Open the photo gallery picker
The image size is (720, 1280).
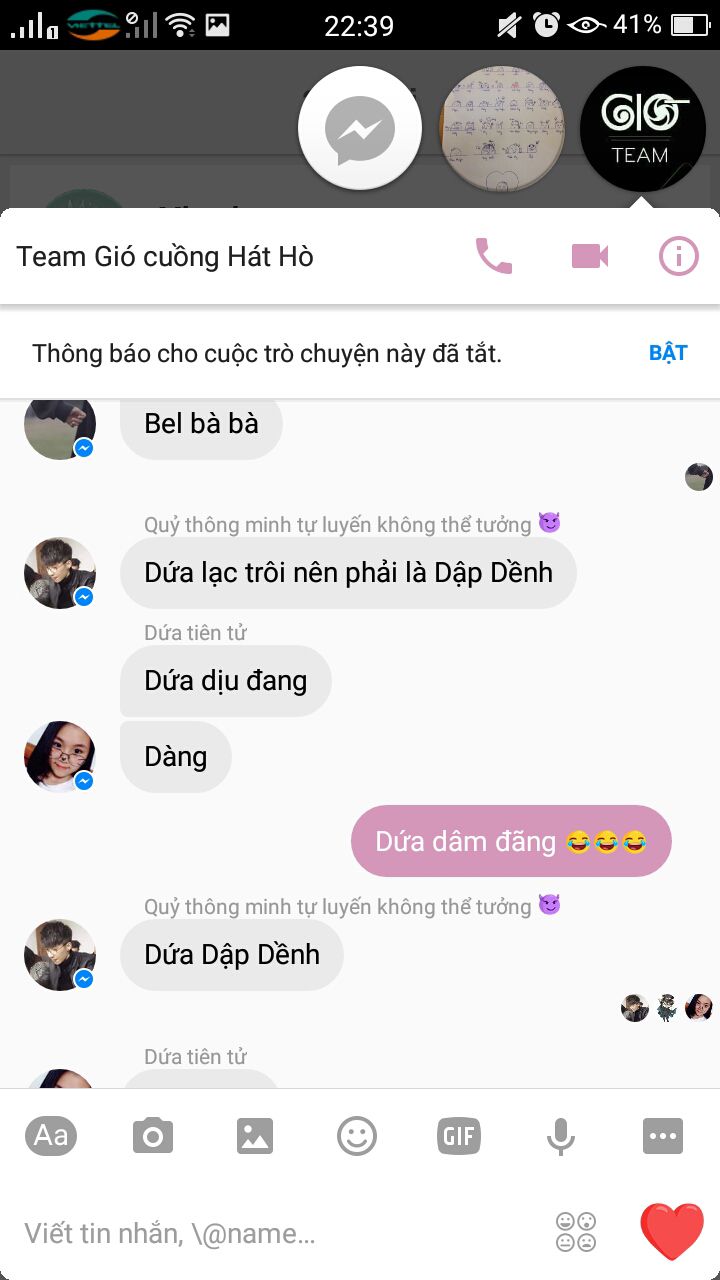(255, 1136)
